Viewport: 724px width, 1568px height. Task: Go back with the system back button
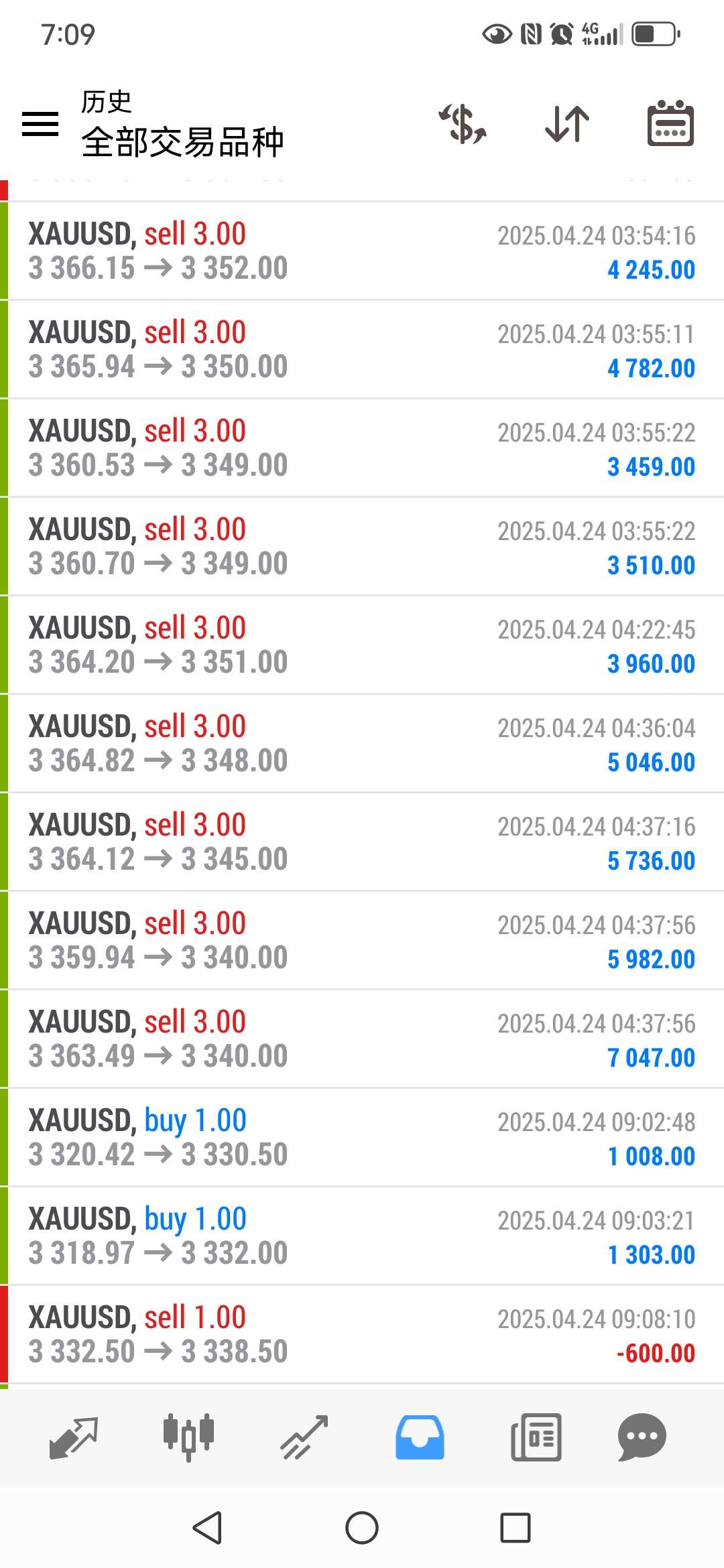point(207,1528)
